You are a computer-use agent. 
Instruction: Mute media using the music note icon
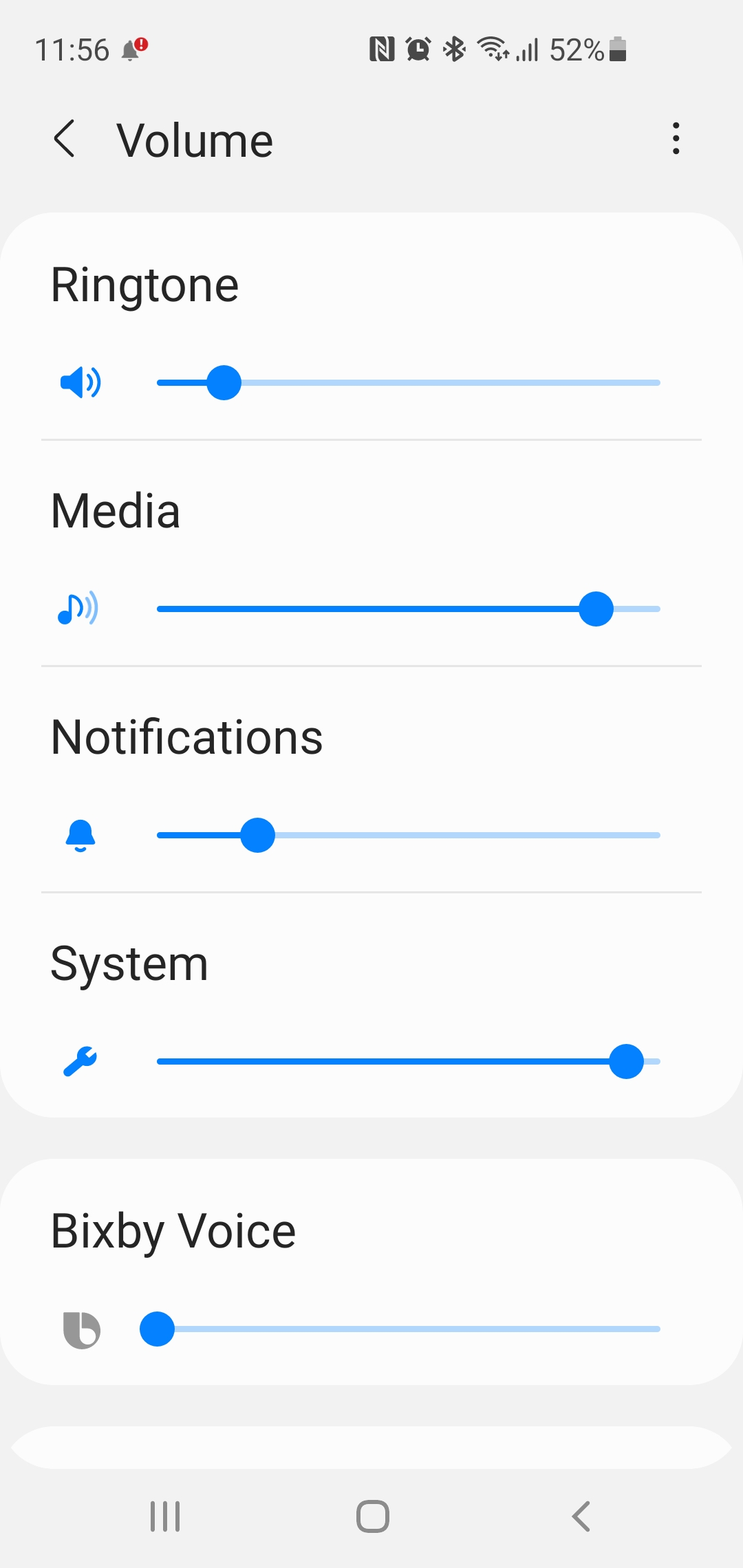[x=78, y=609]
